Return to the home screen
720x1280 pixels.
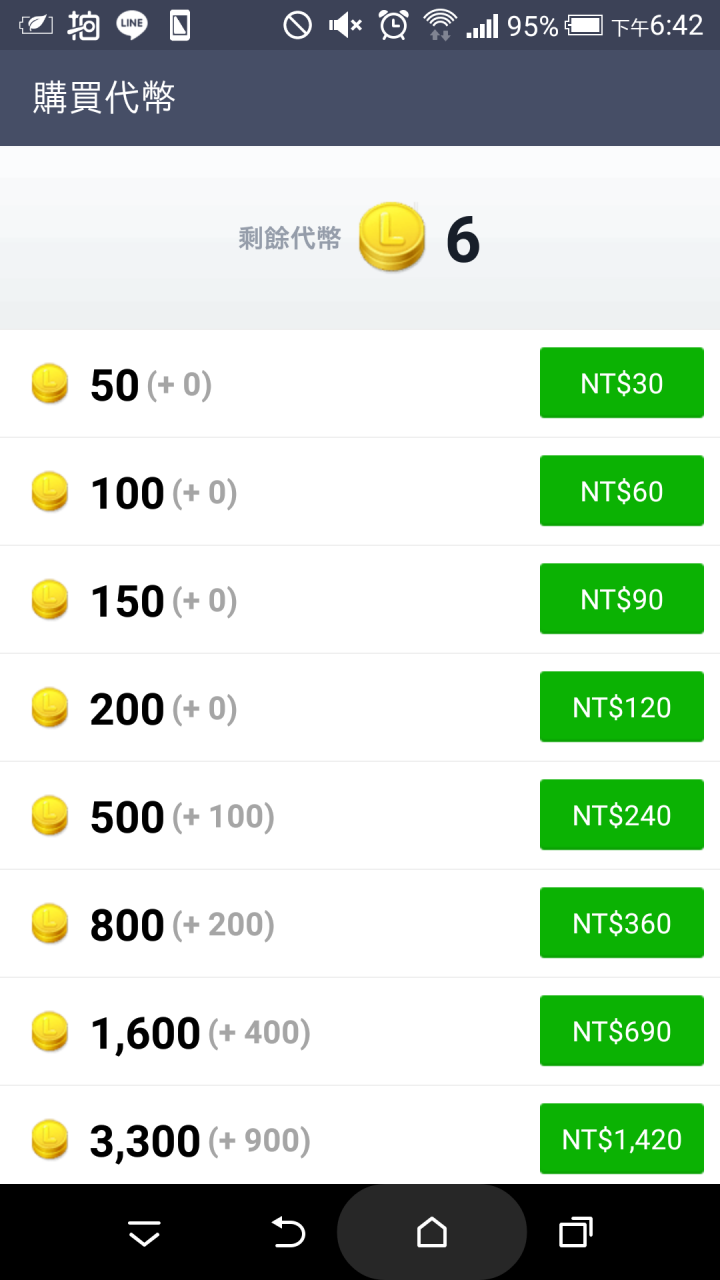432,1232
